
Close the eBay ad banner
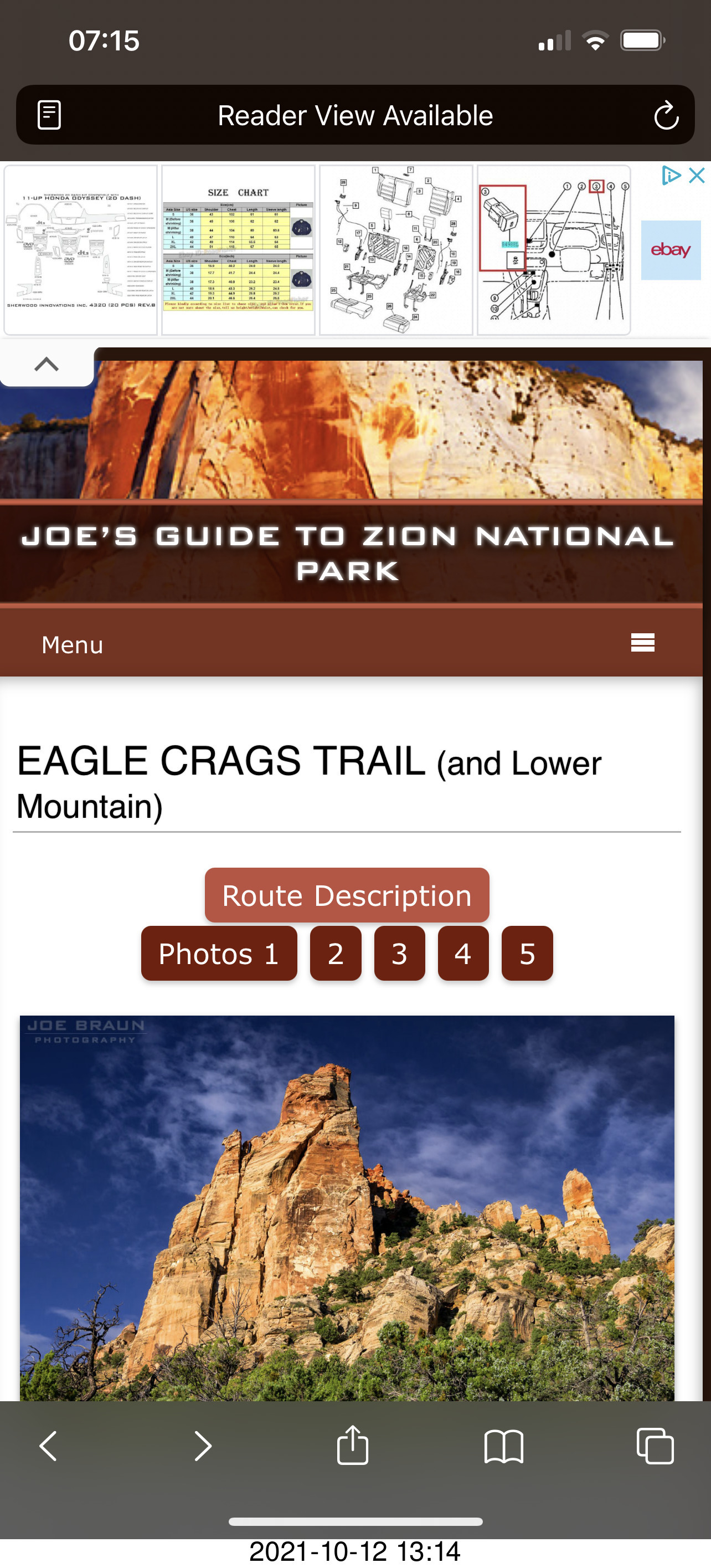697,176
